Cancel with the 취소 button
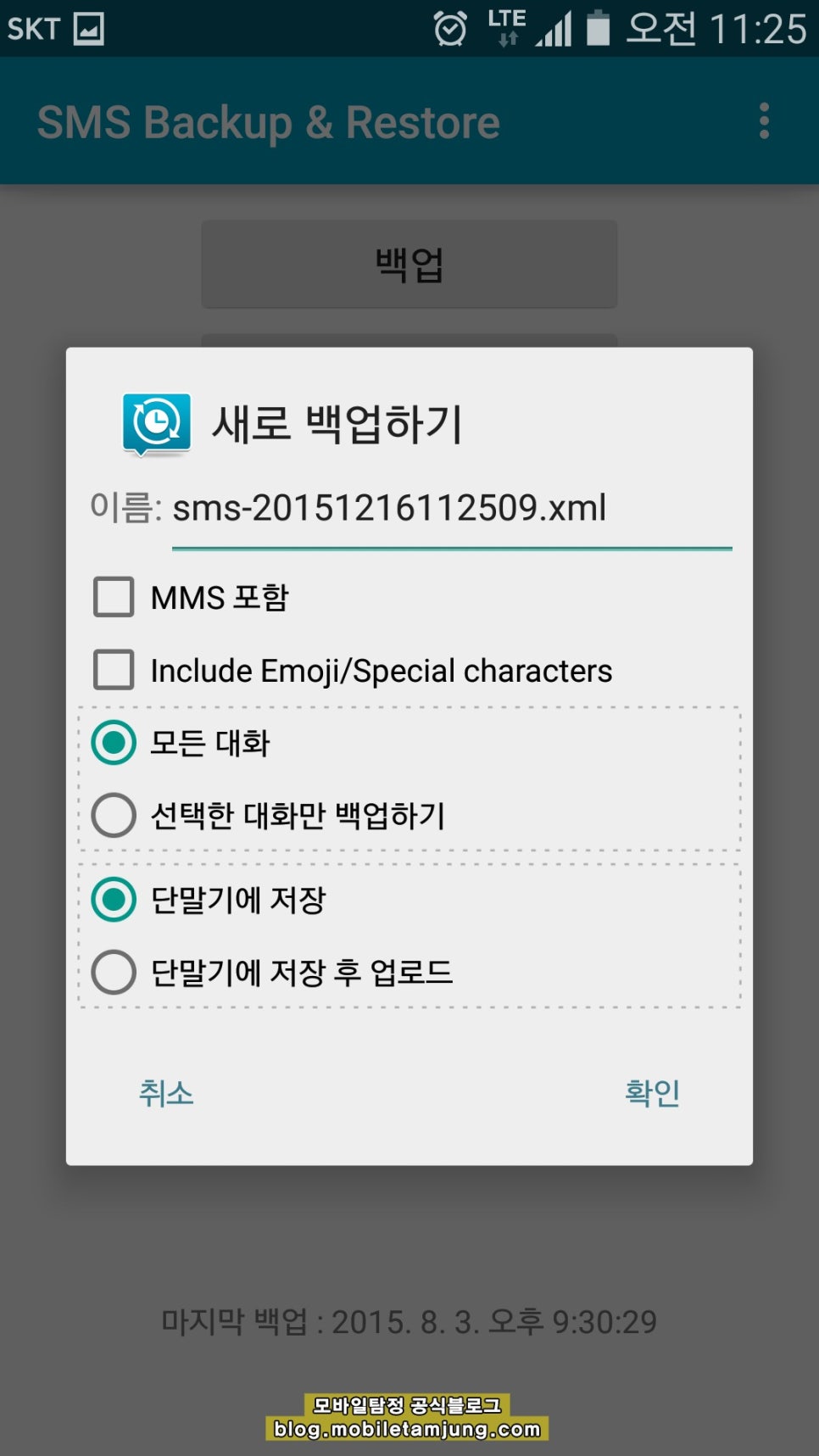819x1456 pixels. click(x=166, y=1093)
